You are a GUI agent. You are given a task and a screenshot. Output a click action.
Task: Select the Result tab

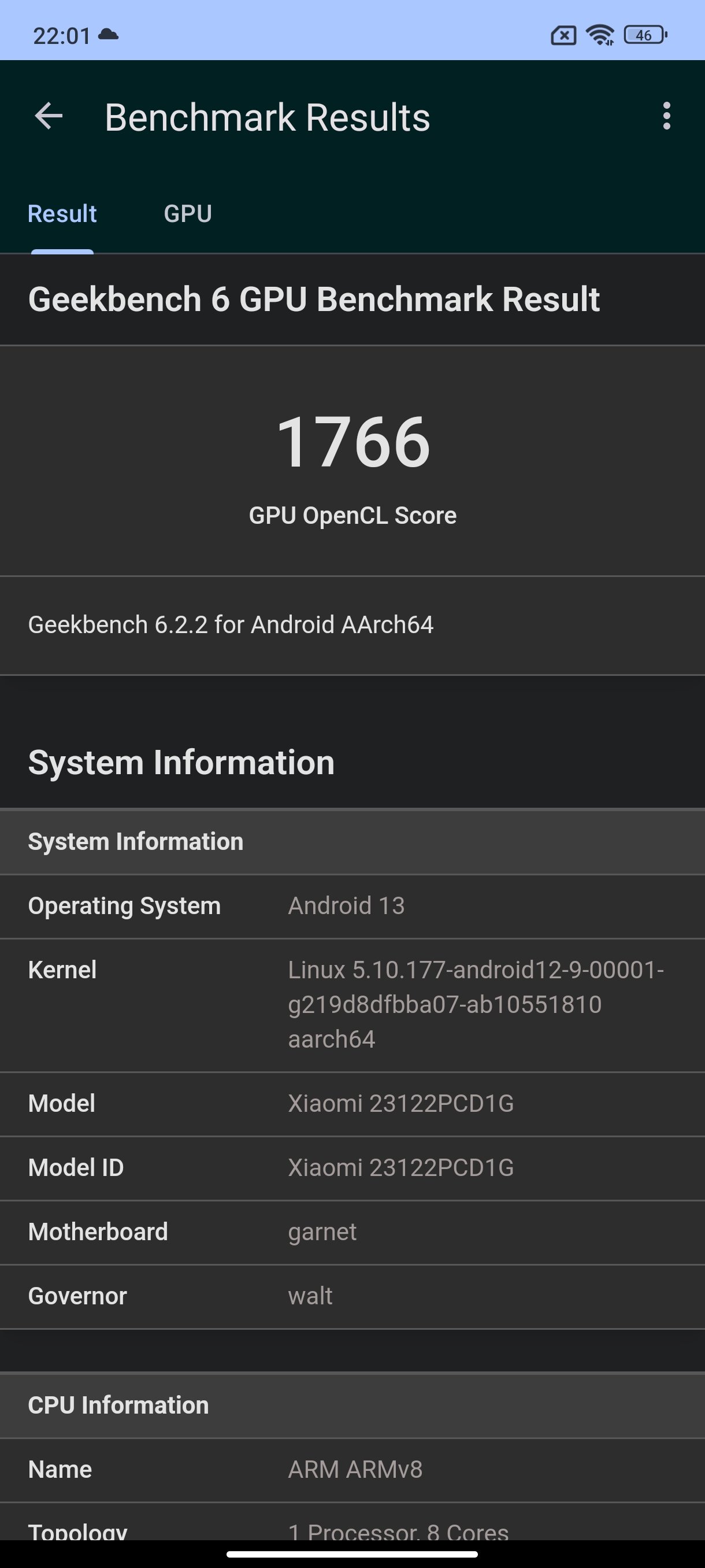pyautogui.click(x=62, y=214)
